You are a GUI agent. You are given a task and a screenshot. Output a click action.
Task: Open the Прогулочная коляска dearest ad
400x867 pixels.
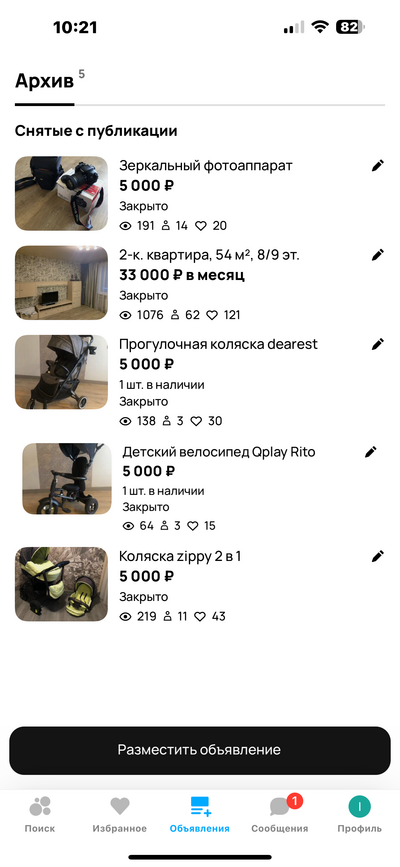(200, 382)
